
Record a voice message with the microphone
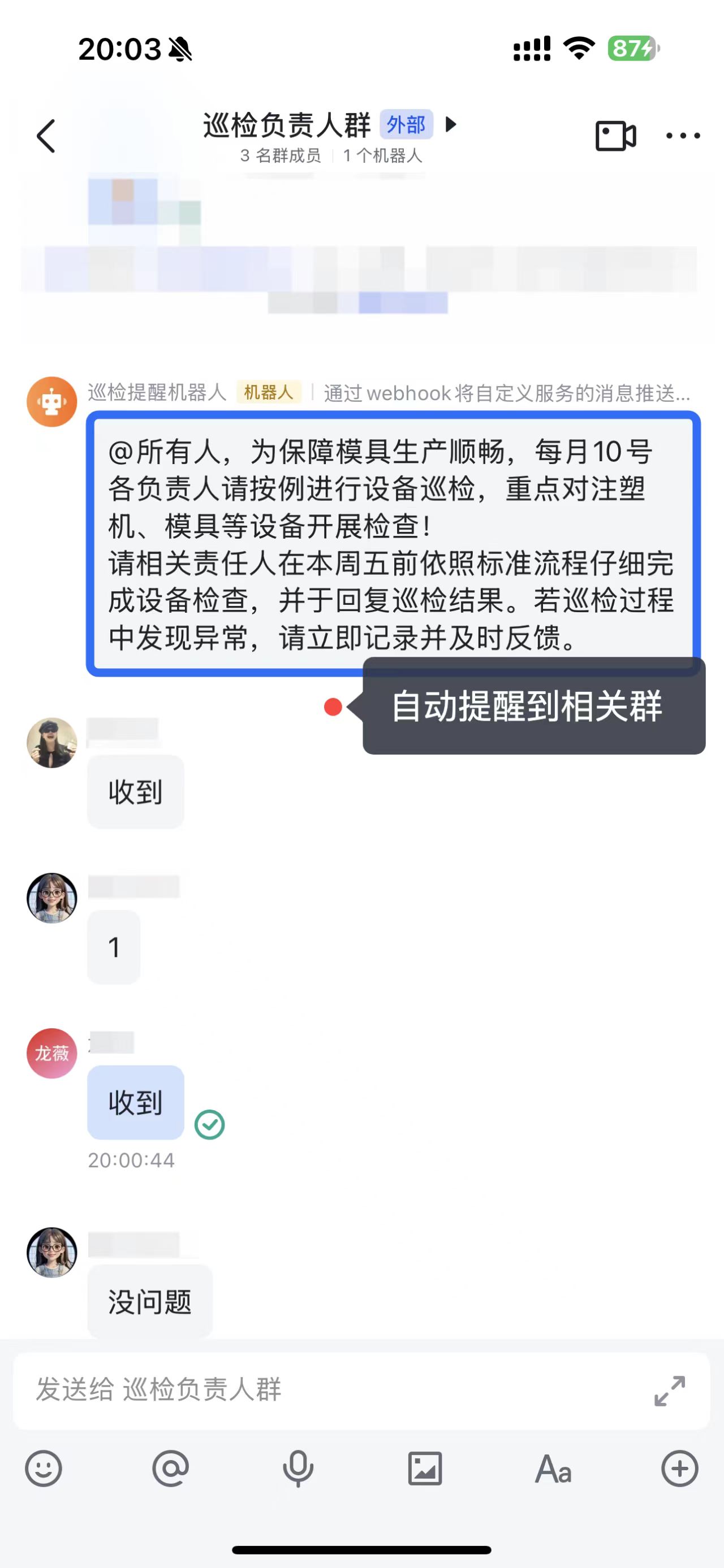pos(298,1469)
